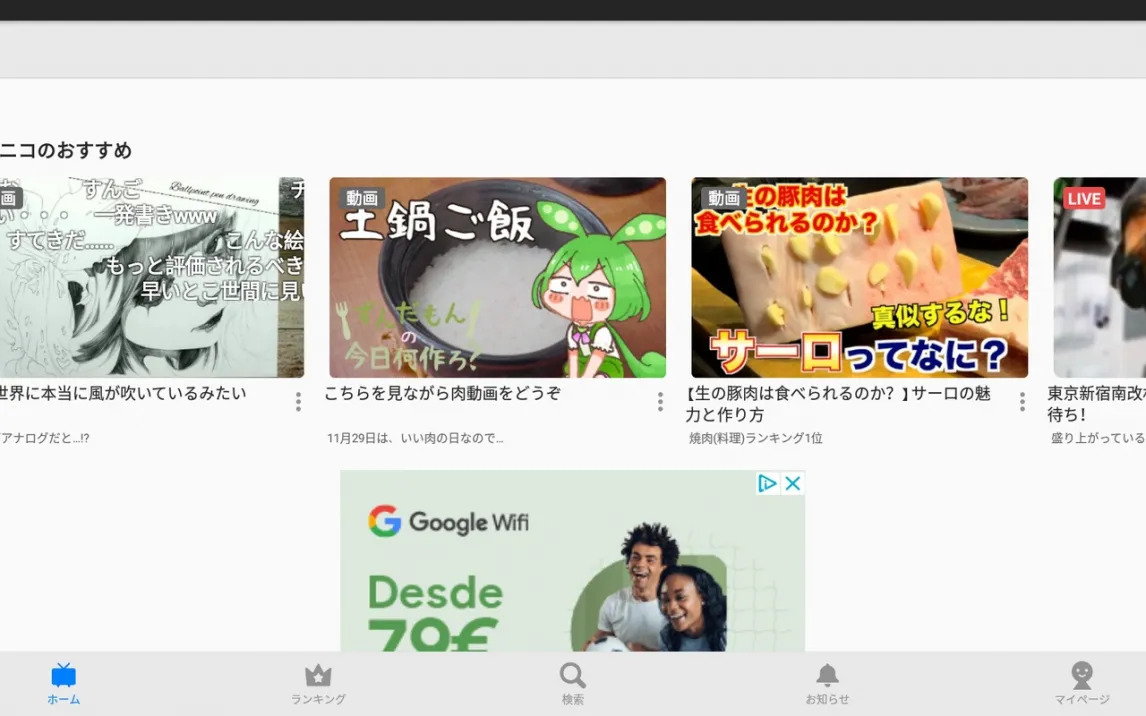
Task: Close the Google Wifi ad
Action: click(x=793, y=483)
